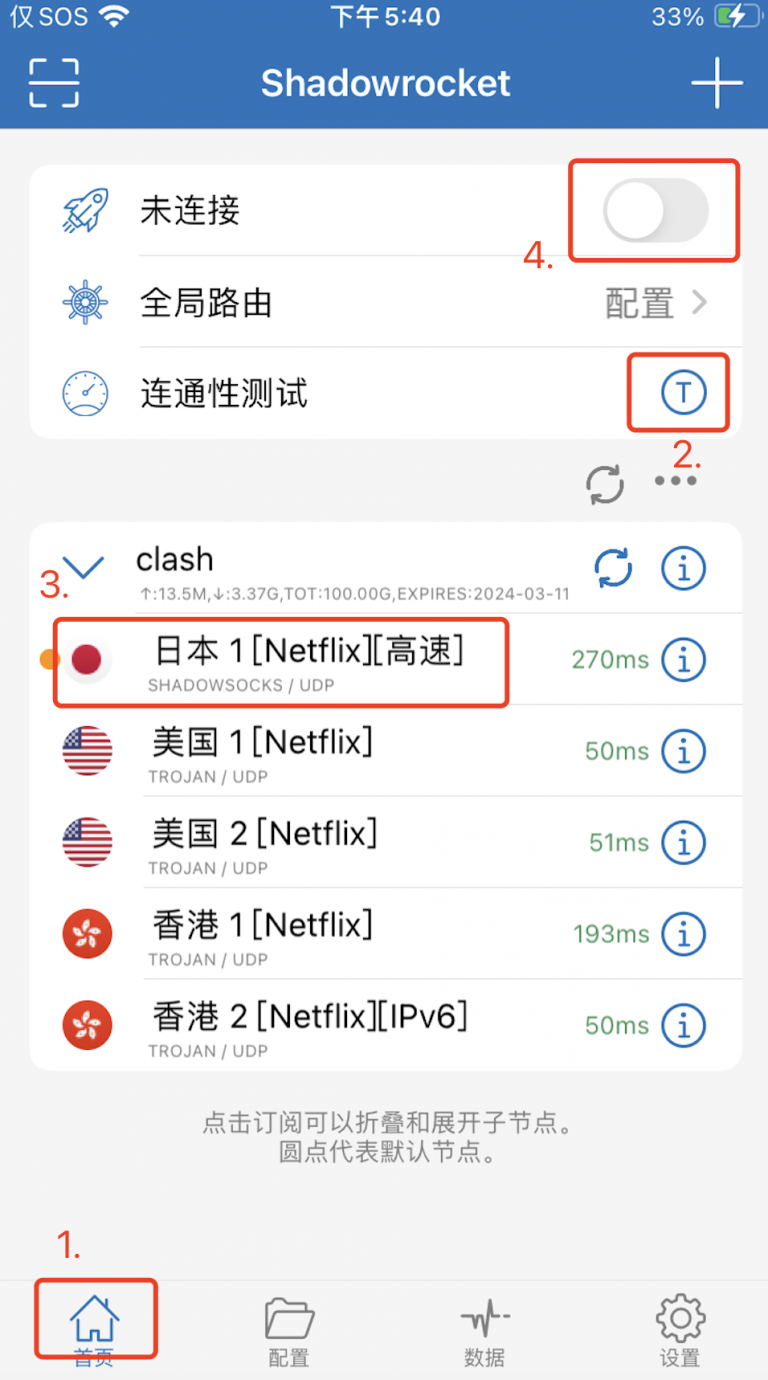
Task: Click the battery indicator in the status bar
Action: [x=736, y=16]
